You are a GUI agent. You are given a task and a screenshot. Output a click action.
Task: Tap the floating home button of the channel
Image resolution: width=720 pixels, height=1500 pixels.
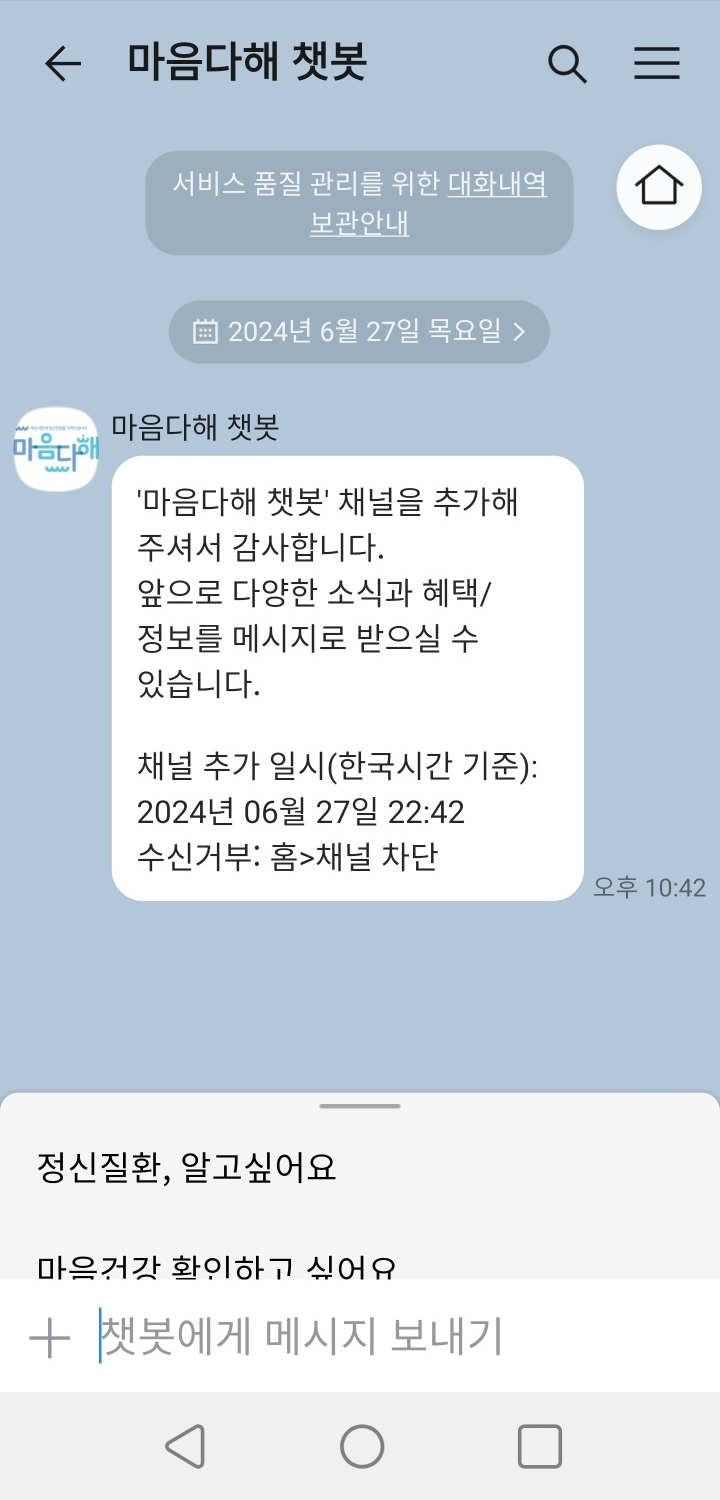(x=659, y=187)
